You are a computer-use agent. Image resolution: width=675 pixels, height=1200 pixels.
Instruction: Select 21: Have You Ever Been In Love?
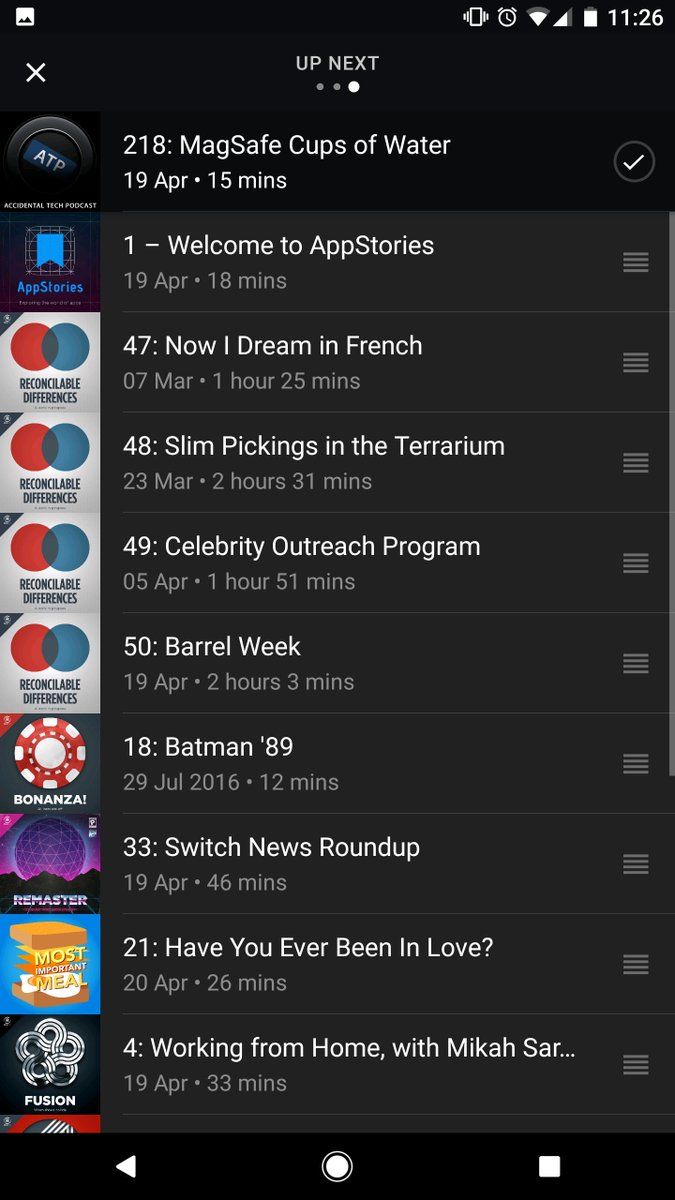337,963
